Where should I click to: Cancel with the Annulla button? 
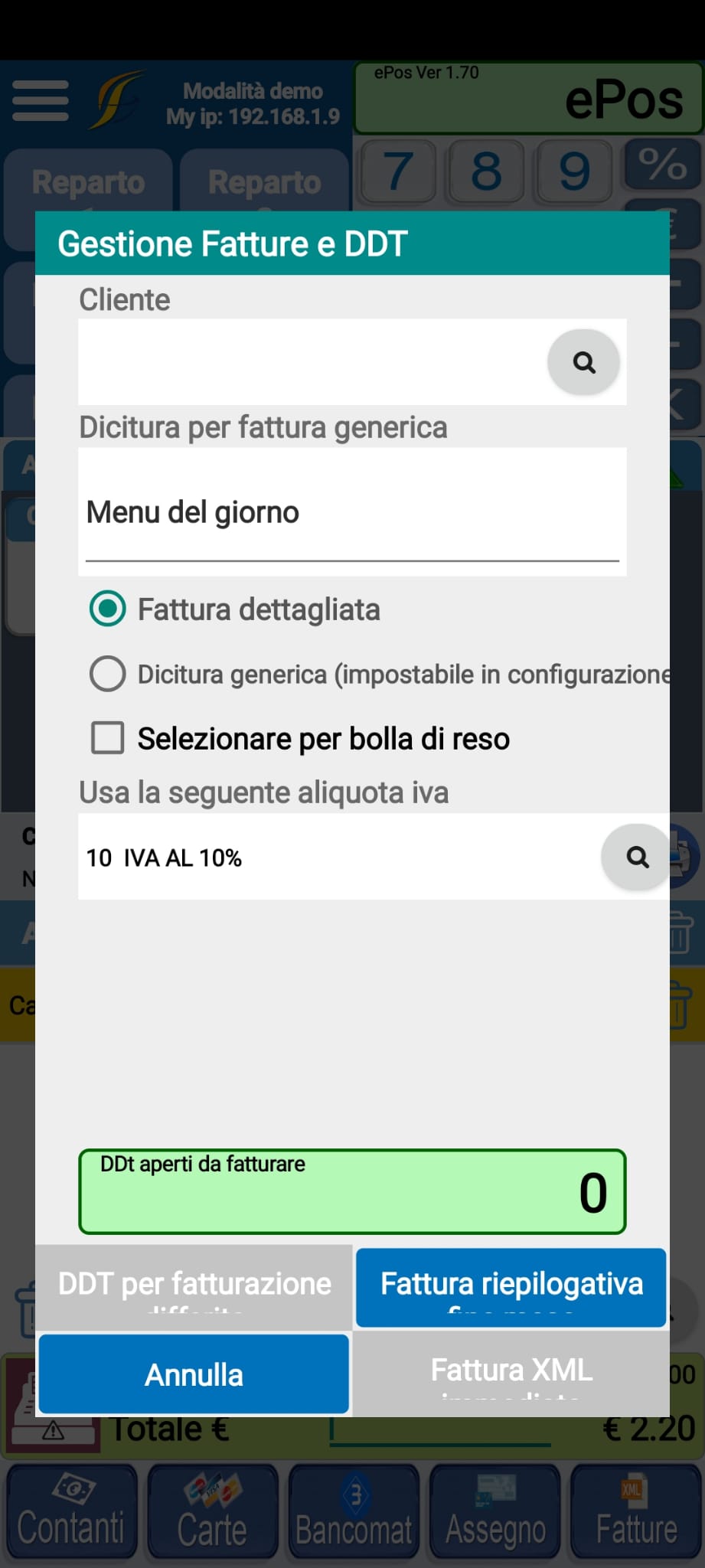coord(194,1374)
